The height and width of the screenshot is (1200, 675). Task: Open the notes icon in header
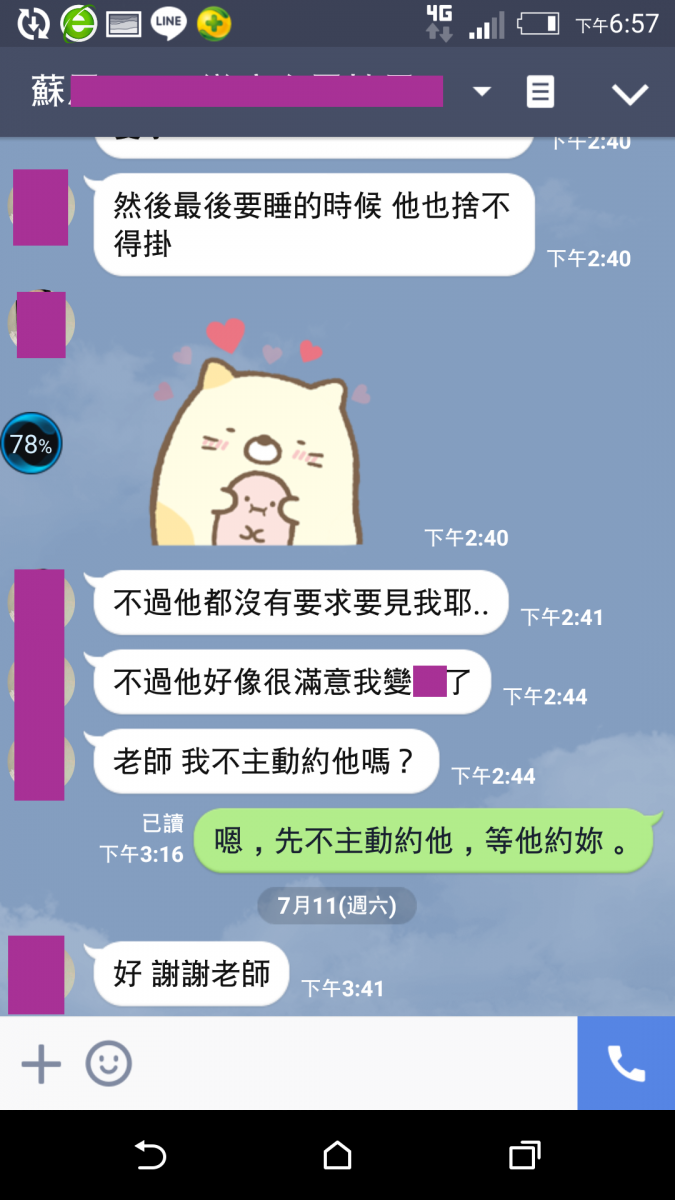tap(540, 92)
